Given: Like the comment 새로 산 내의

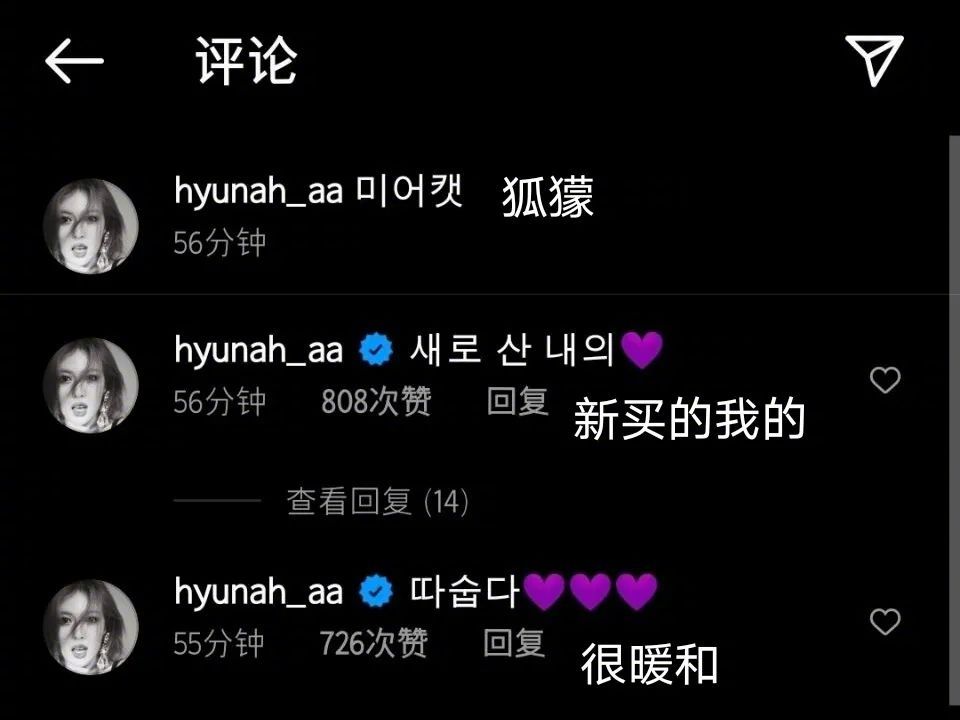Looking at the screenshot, I should (x=885, y=380).
